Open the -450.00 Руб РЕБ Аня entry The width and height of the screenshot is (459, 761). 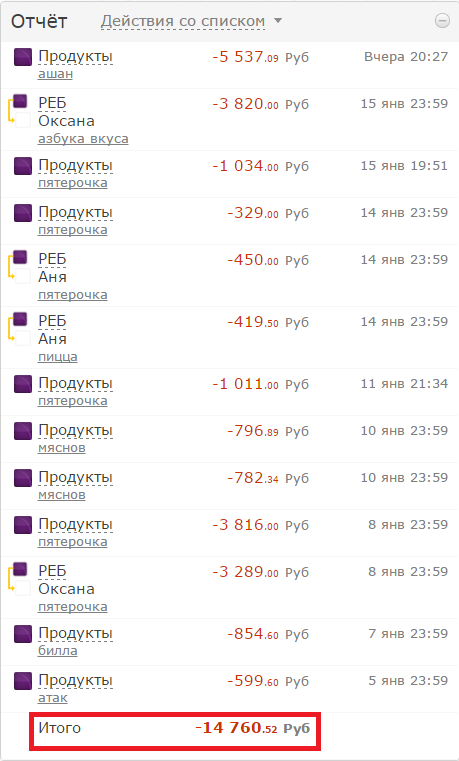[230, 276]
